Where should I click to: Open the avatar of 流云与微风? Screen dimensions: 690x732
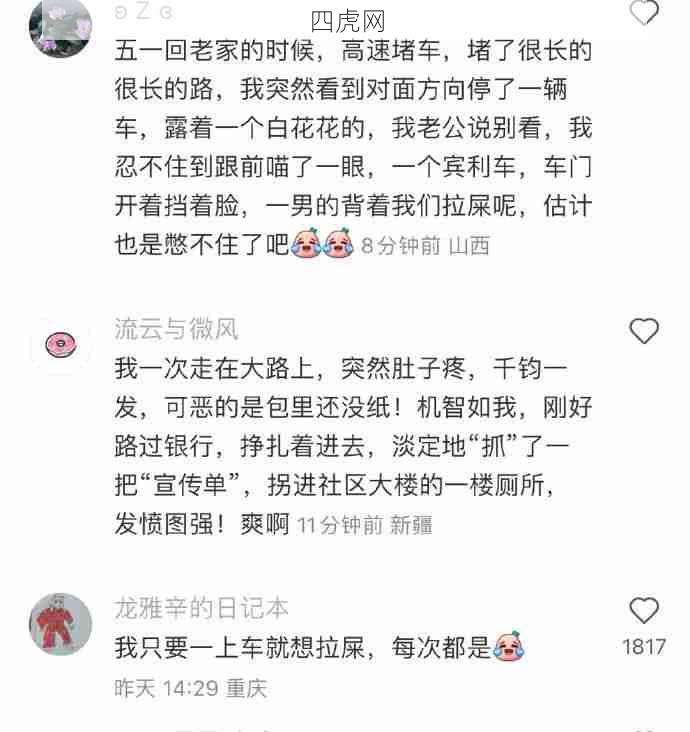(61, 346)
